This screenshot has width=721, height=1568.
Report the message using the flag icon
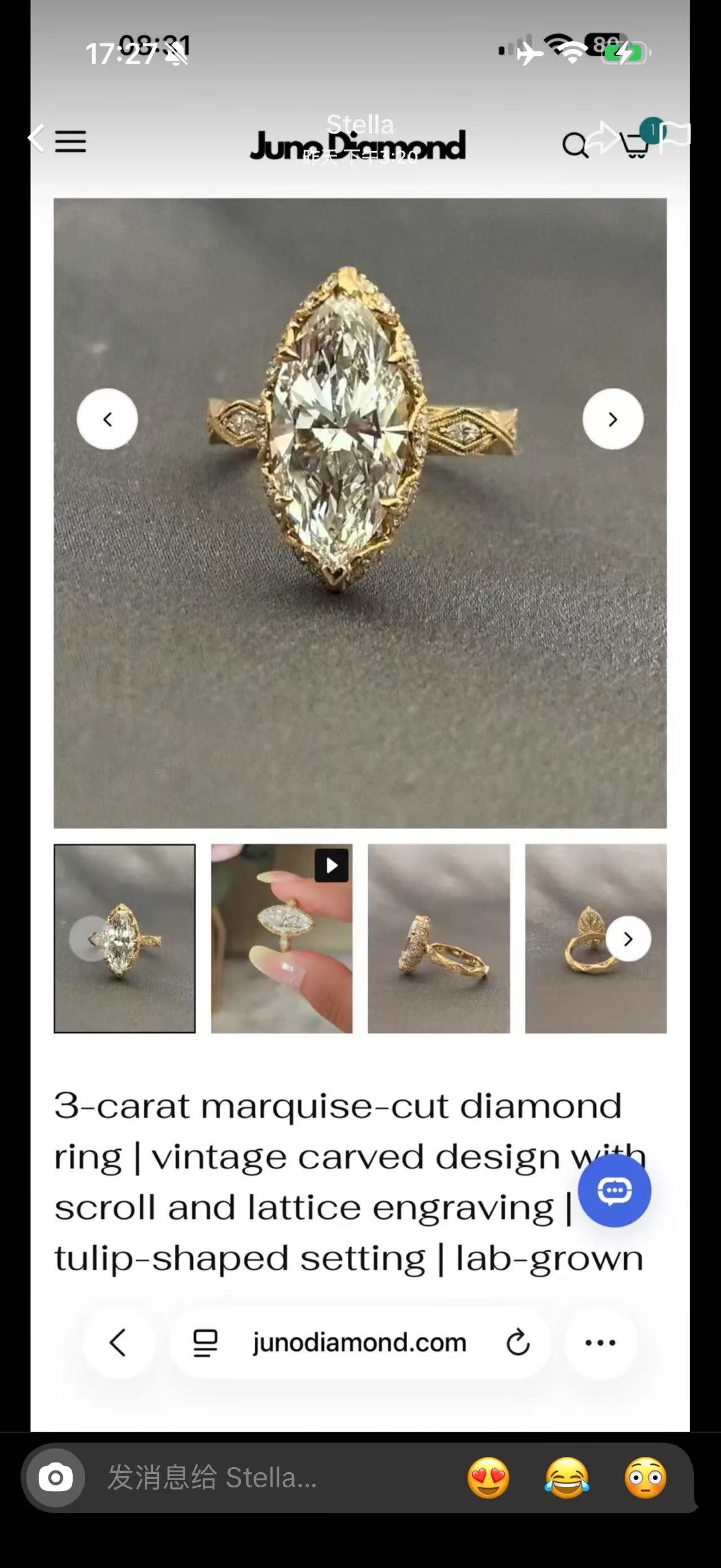[x=675, y=134]
